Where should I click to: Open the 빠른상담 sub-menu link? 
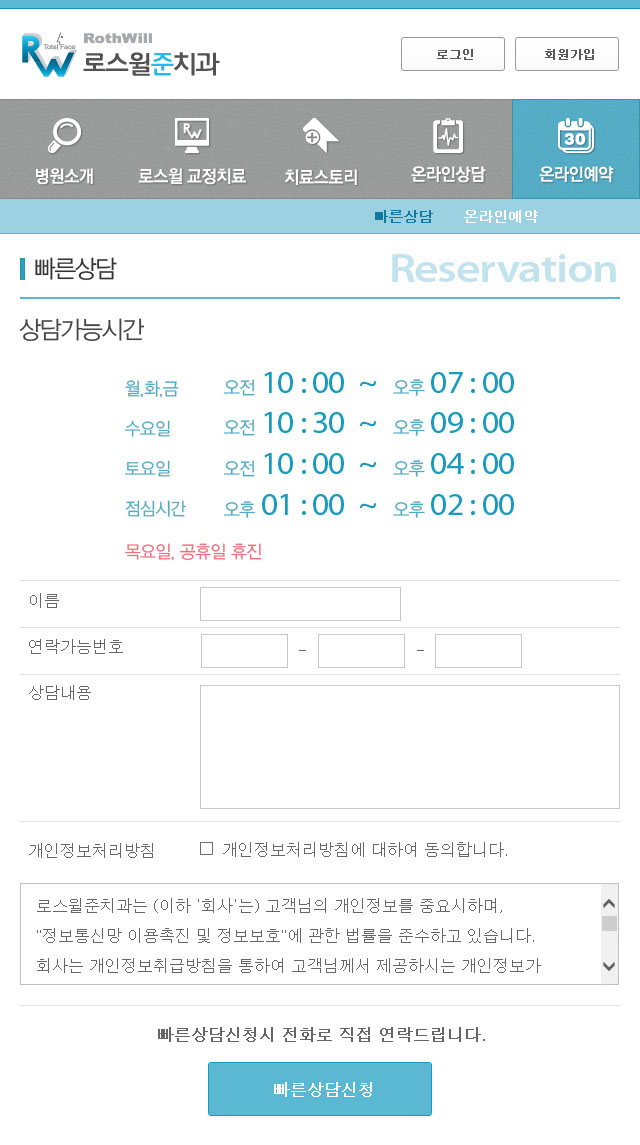[x=404, y=216]
